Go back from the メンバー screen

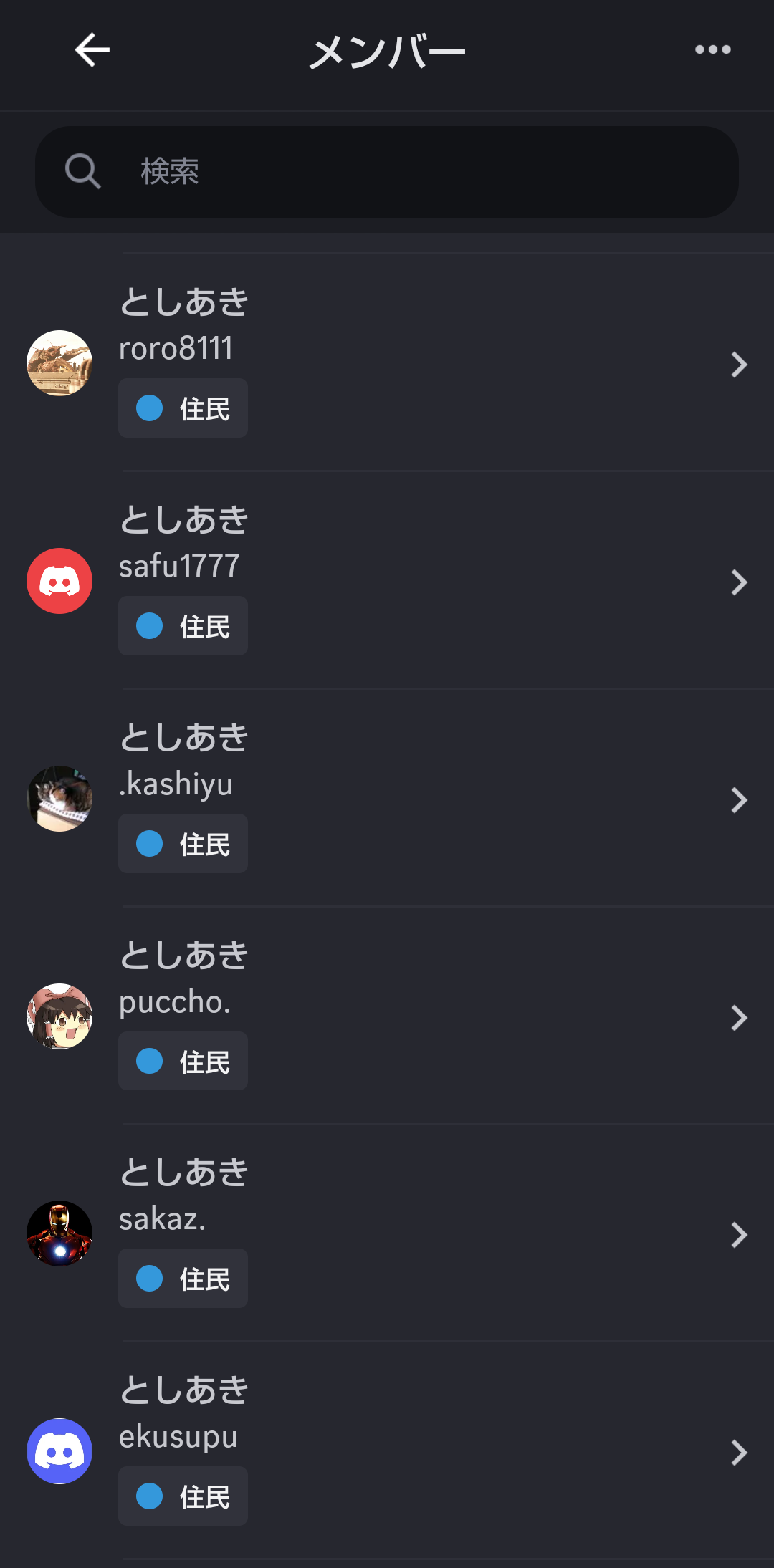click(92, 50)
